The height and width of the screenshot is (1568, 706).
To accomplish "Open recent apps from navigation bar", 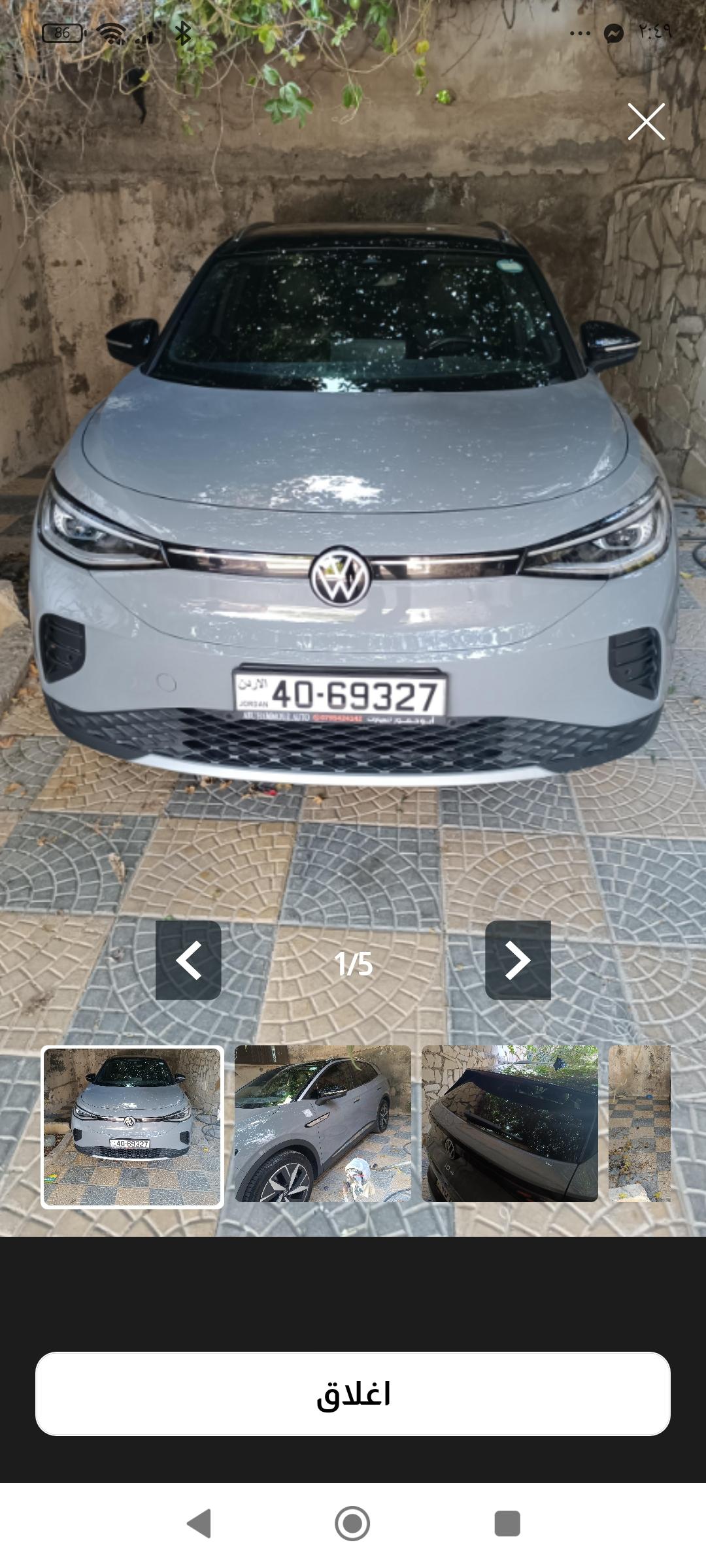I will tap(507, 1524).
